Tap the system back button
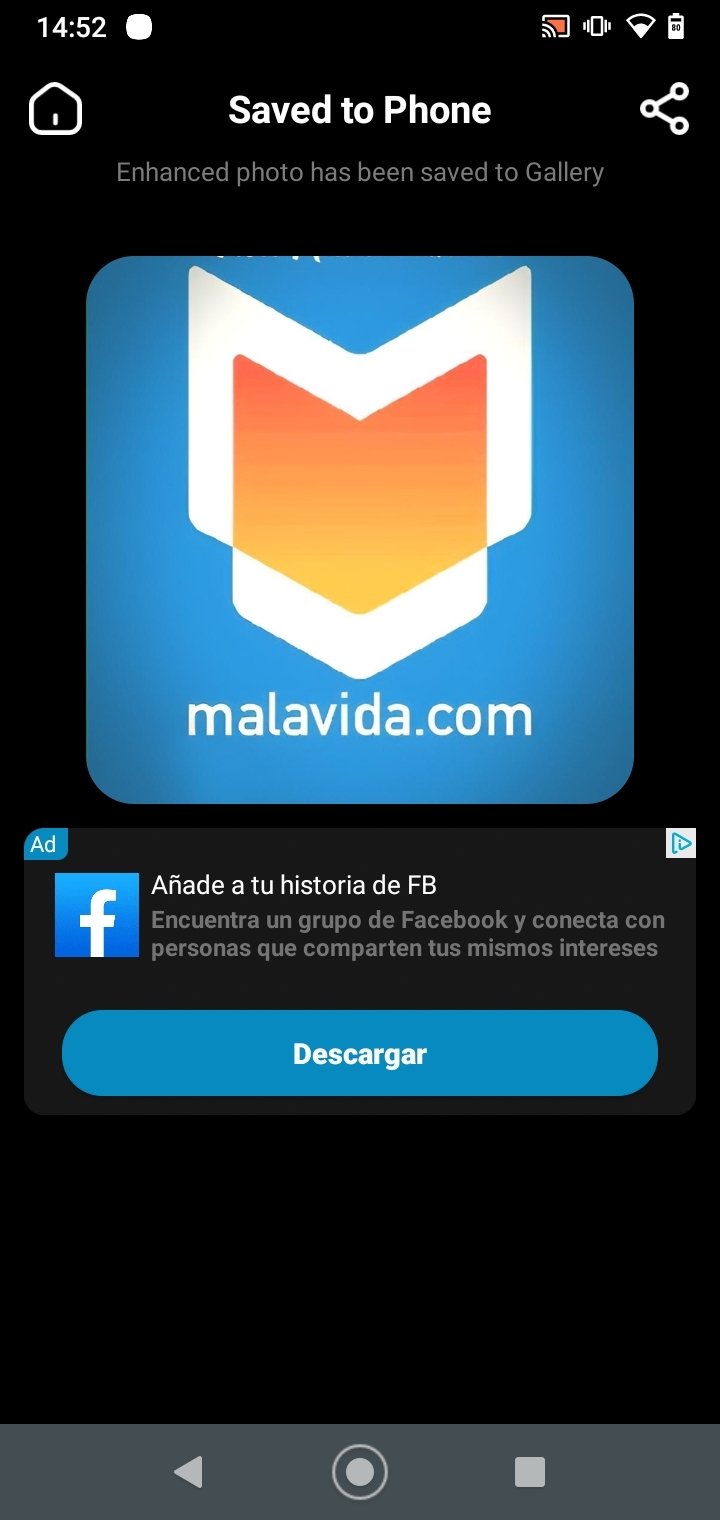Image resolution: width=720 pixels, height=1520 pixels. [x=188, y=1471]
